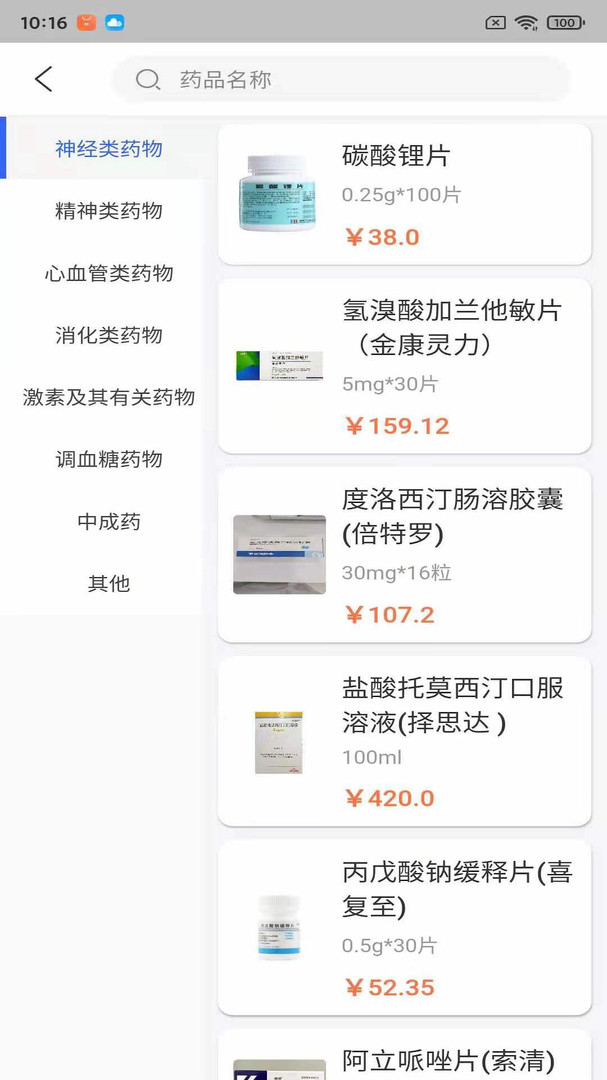Switch to 激素及其有关药物 category

[108, 397]
